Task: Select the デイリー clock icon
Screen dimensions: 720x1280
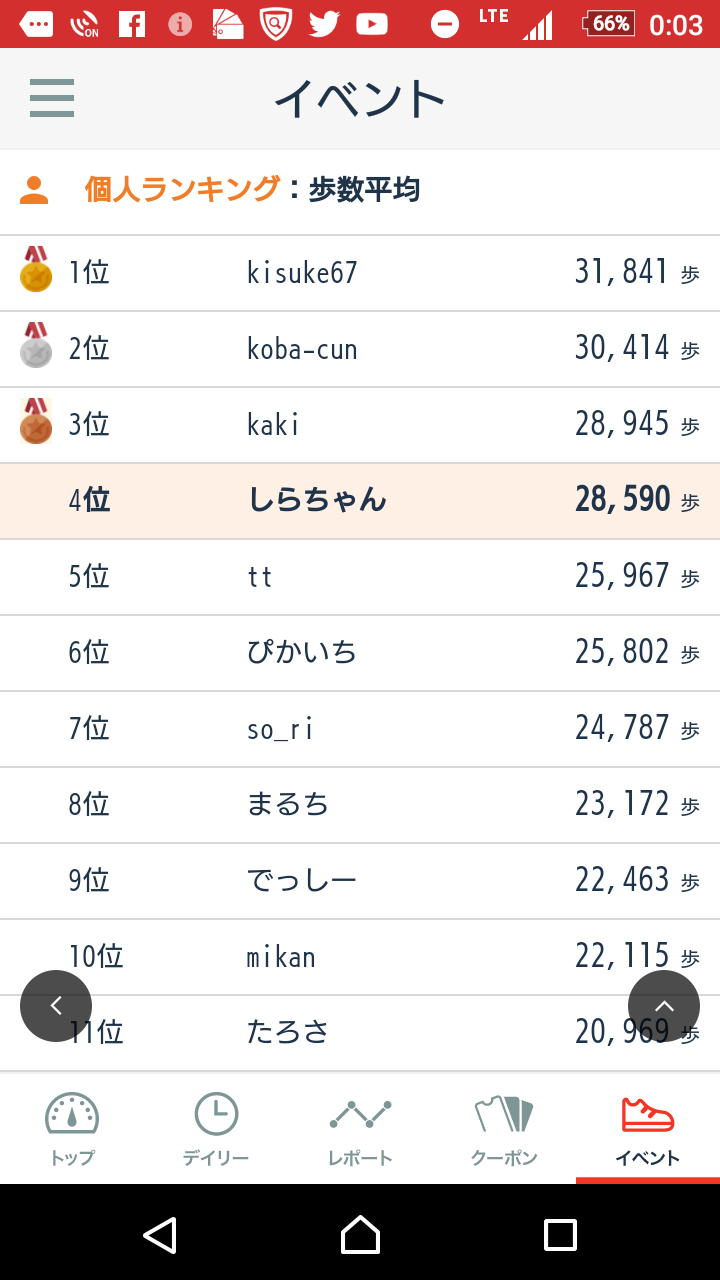Action: (x=215, y=1113)
